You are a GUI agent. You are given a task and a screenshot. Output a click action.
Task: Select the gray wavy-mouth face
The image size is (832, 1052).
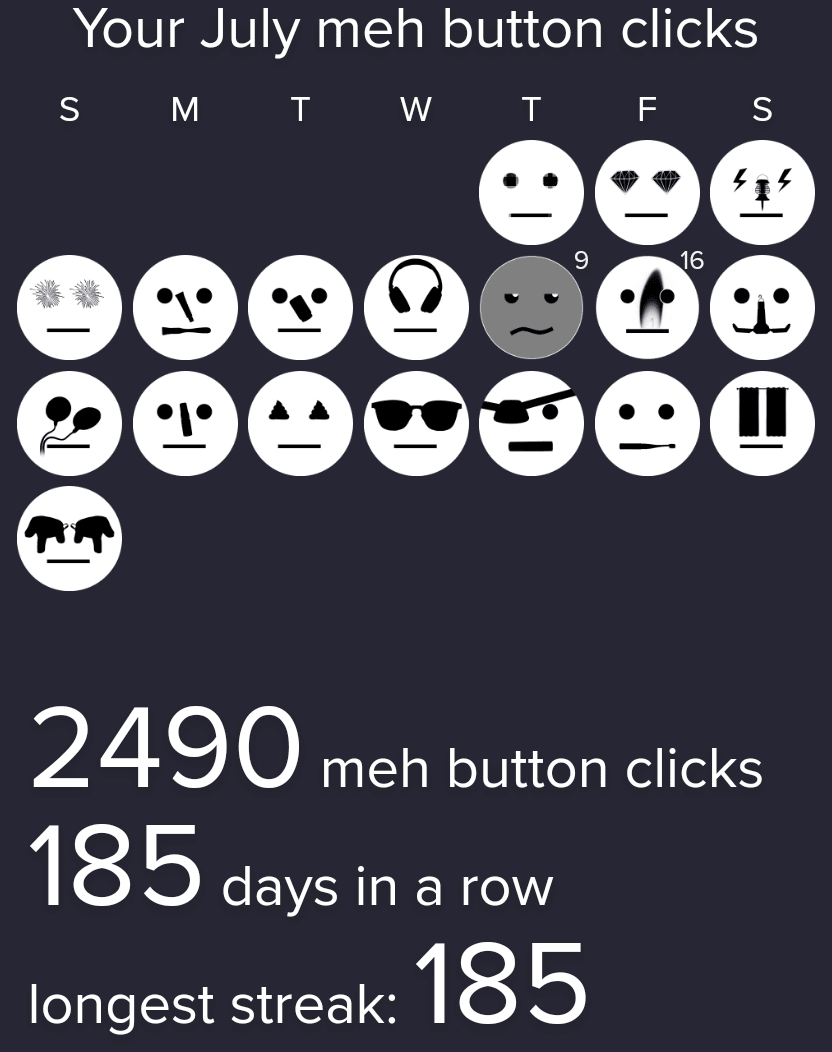pyautogui.click(x=531, y=307)
